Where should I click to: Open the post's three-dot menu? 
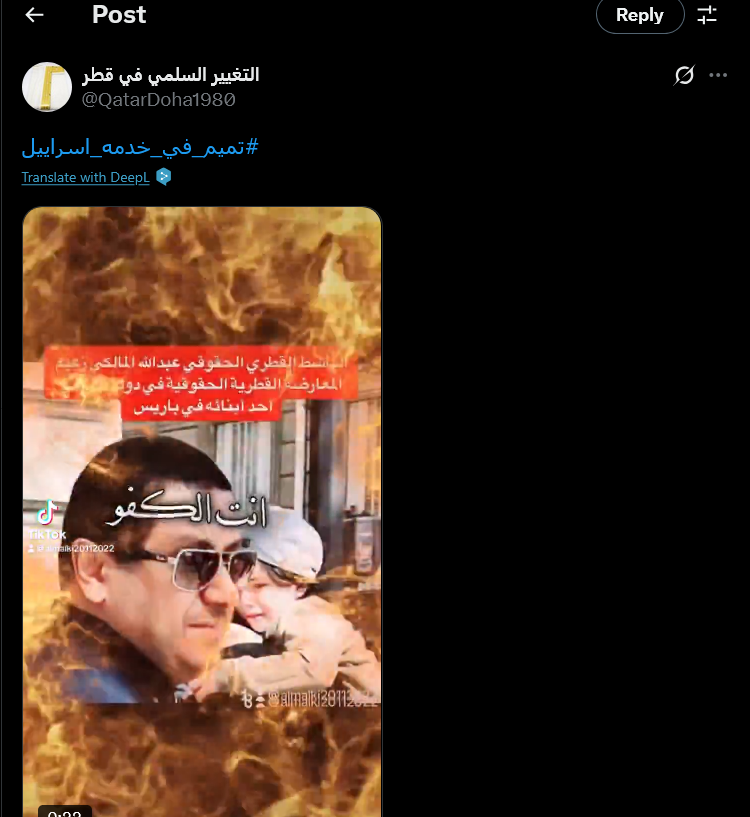(718, 75)
